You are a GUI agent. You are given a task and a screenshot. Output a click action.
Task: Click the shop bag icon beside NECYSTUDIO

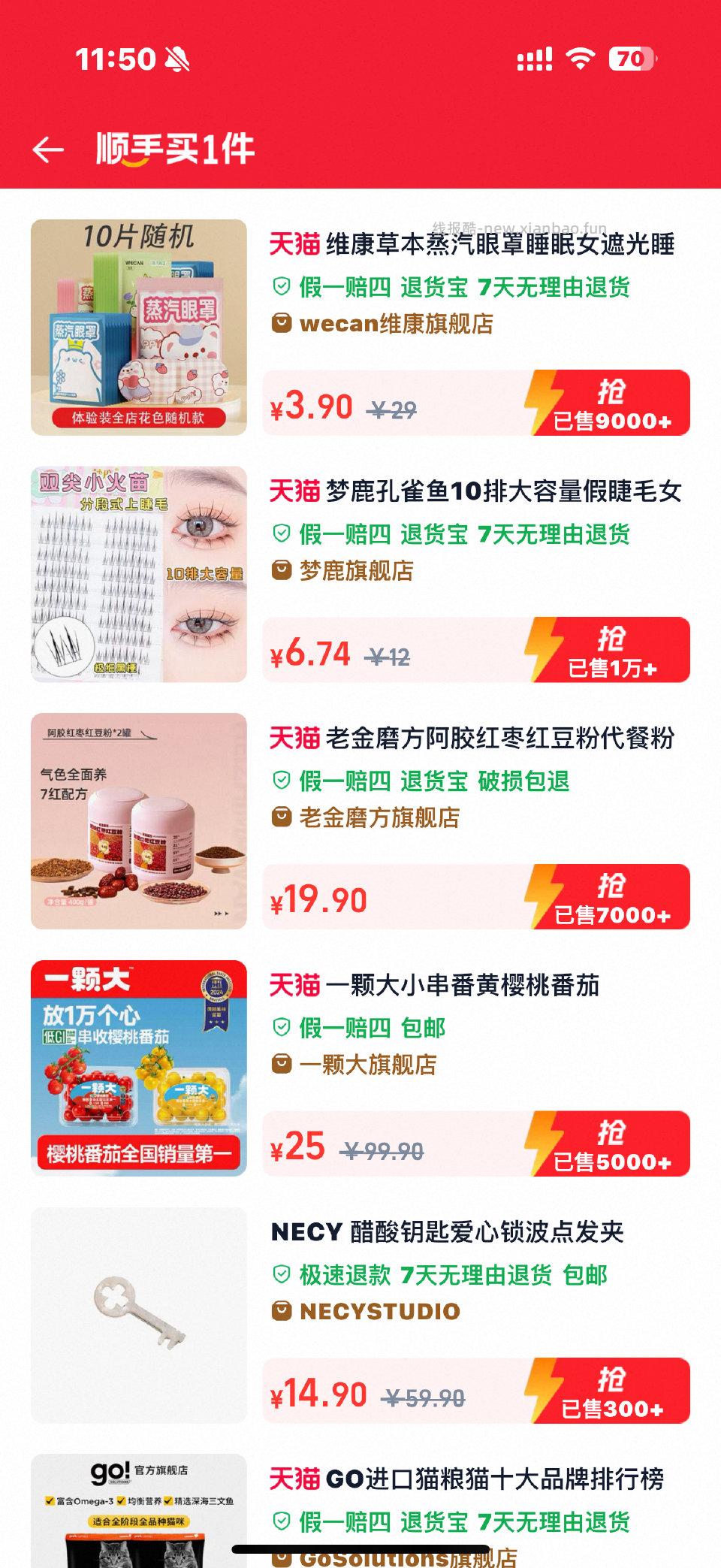282,1310
